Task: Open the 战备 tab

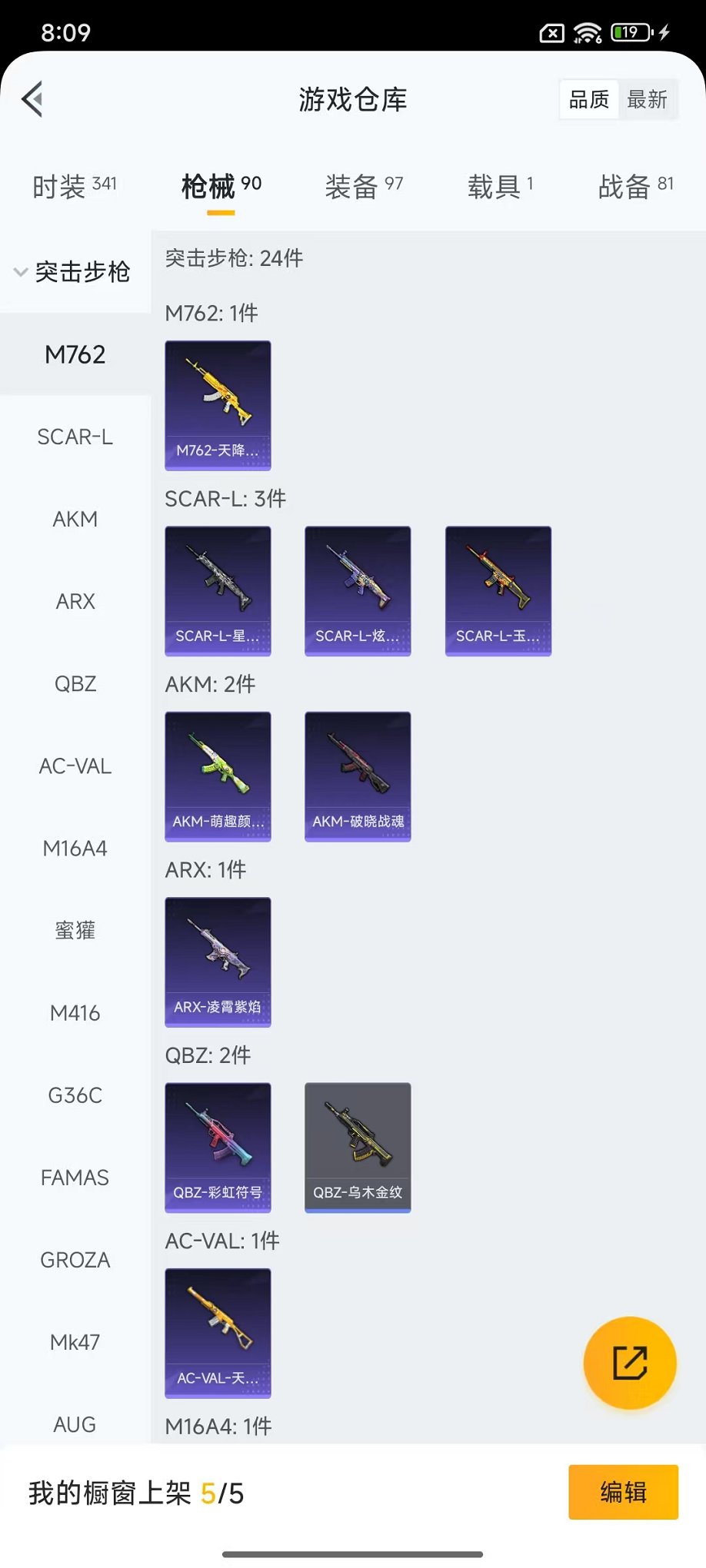Action: tap(635, 186)
